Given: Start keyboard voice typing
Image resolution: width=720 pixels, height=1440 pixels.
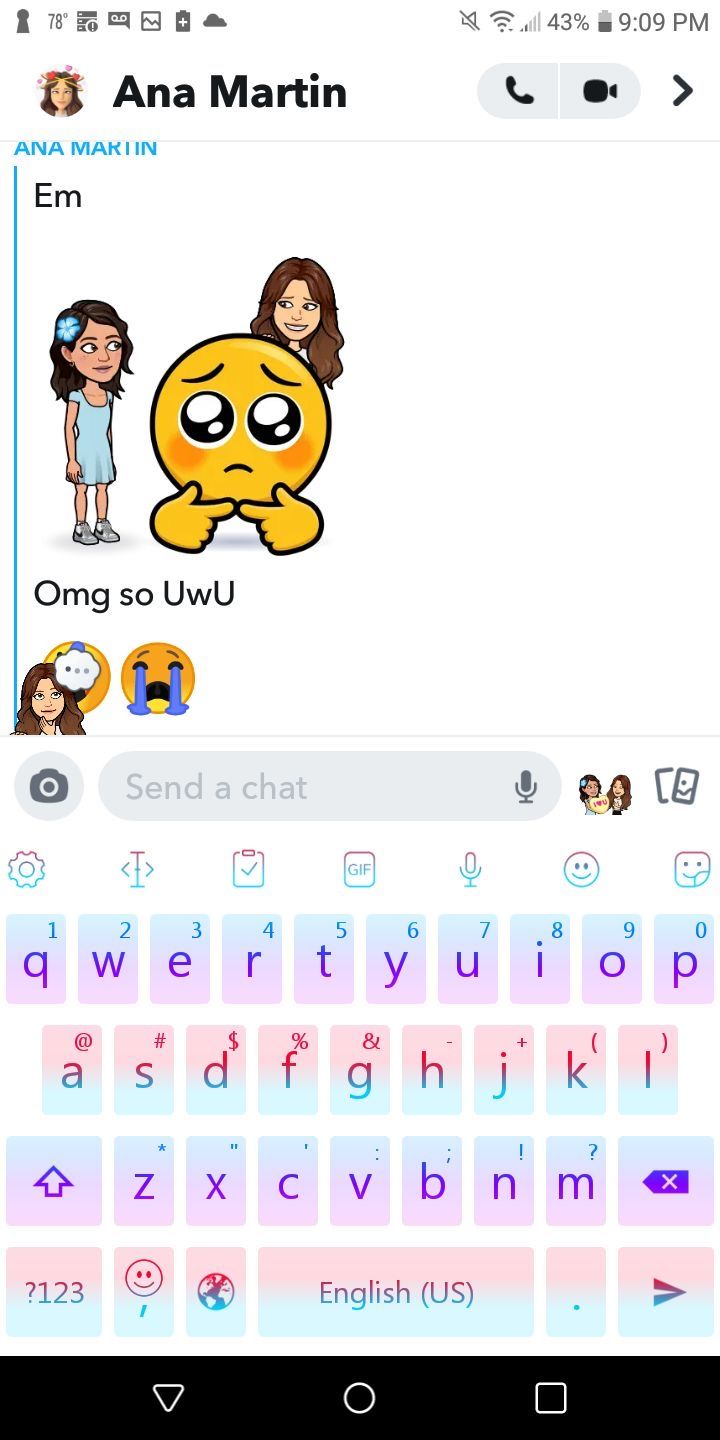Looking at the screenshot, I should tap(470, 869).
